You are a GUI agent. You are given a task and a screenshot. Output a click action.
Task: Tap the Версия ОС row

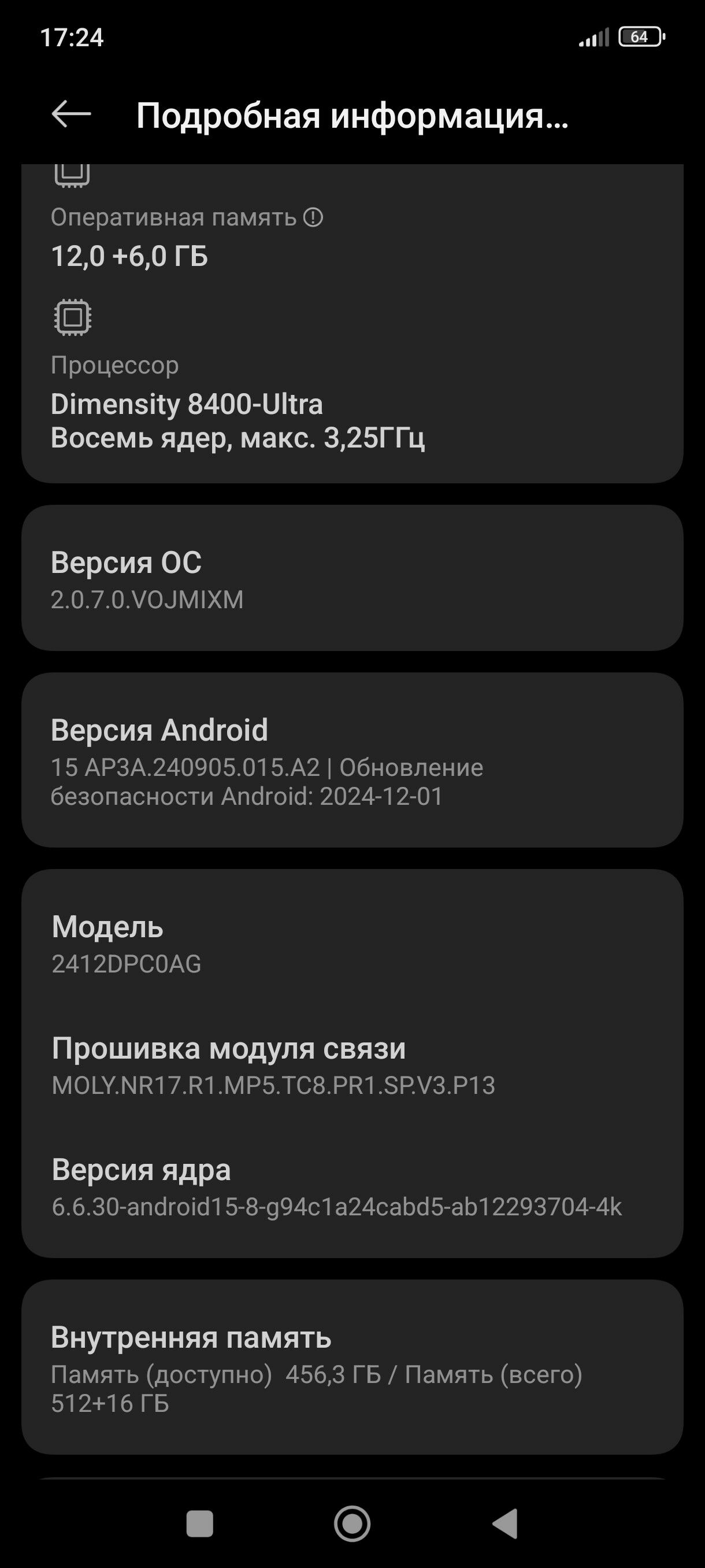point(352,578)
